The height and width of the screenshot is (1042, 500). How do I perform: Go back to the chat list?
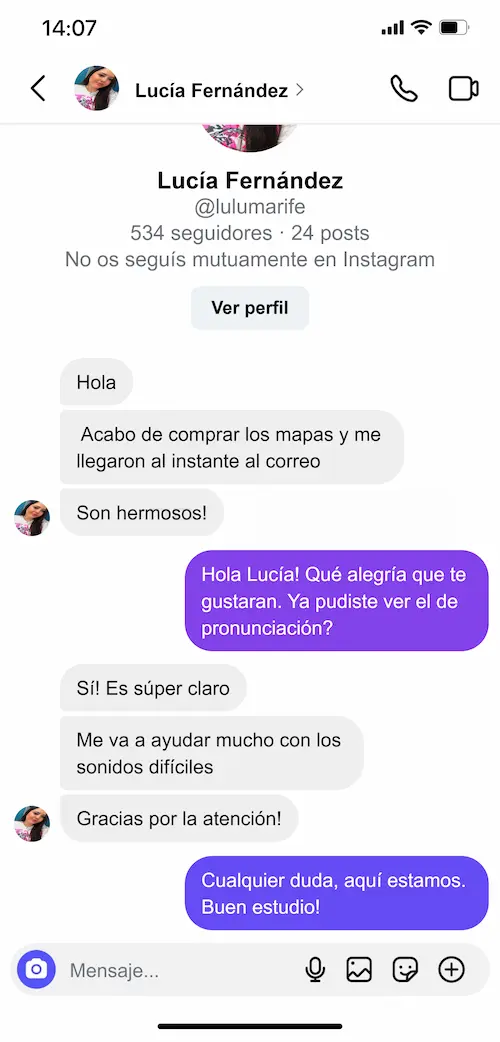click(x=38, y=88)
